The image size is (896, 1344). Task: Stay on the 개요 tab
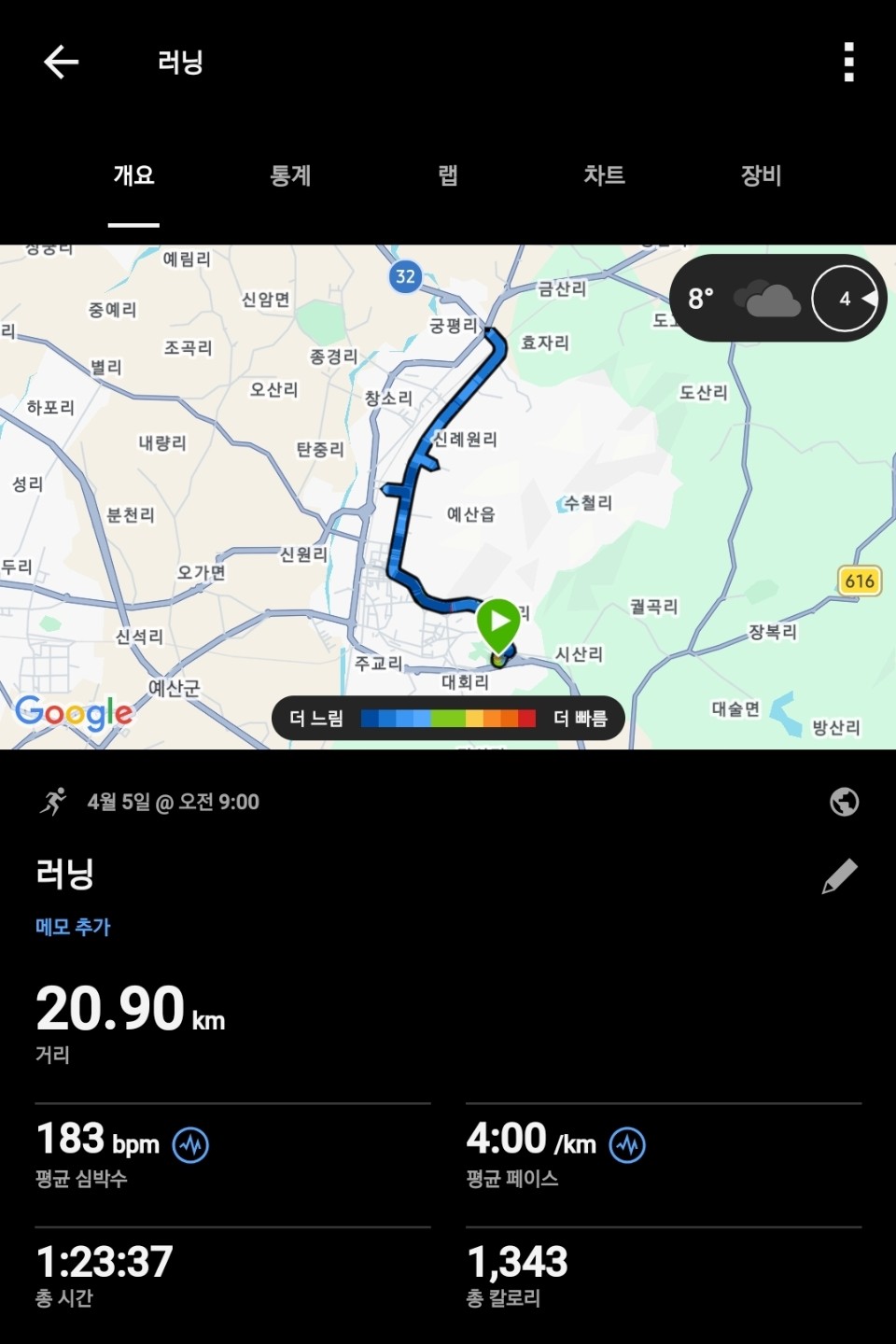click(133, 175)
